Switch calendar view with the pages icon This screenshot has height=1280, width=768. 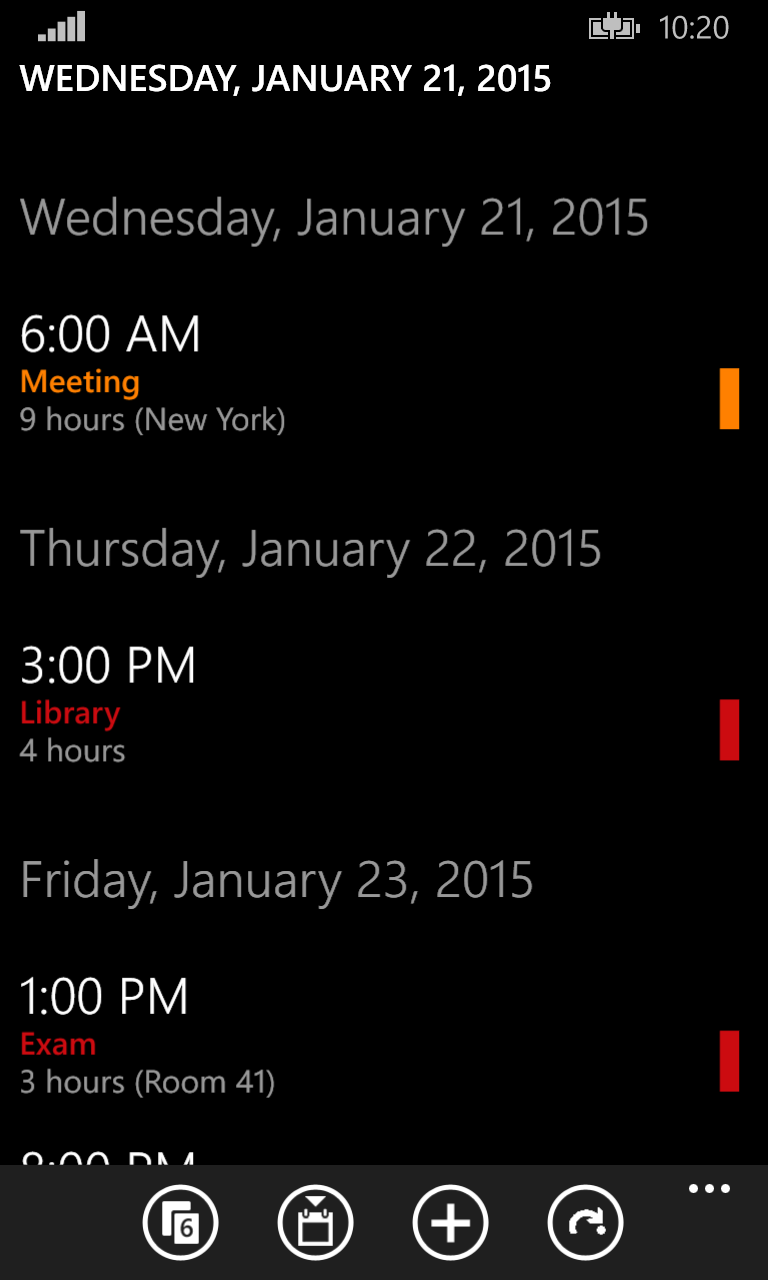coord(180,1222)
